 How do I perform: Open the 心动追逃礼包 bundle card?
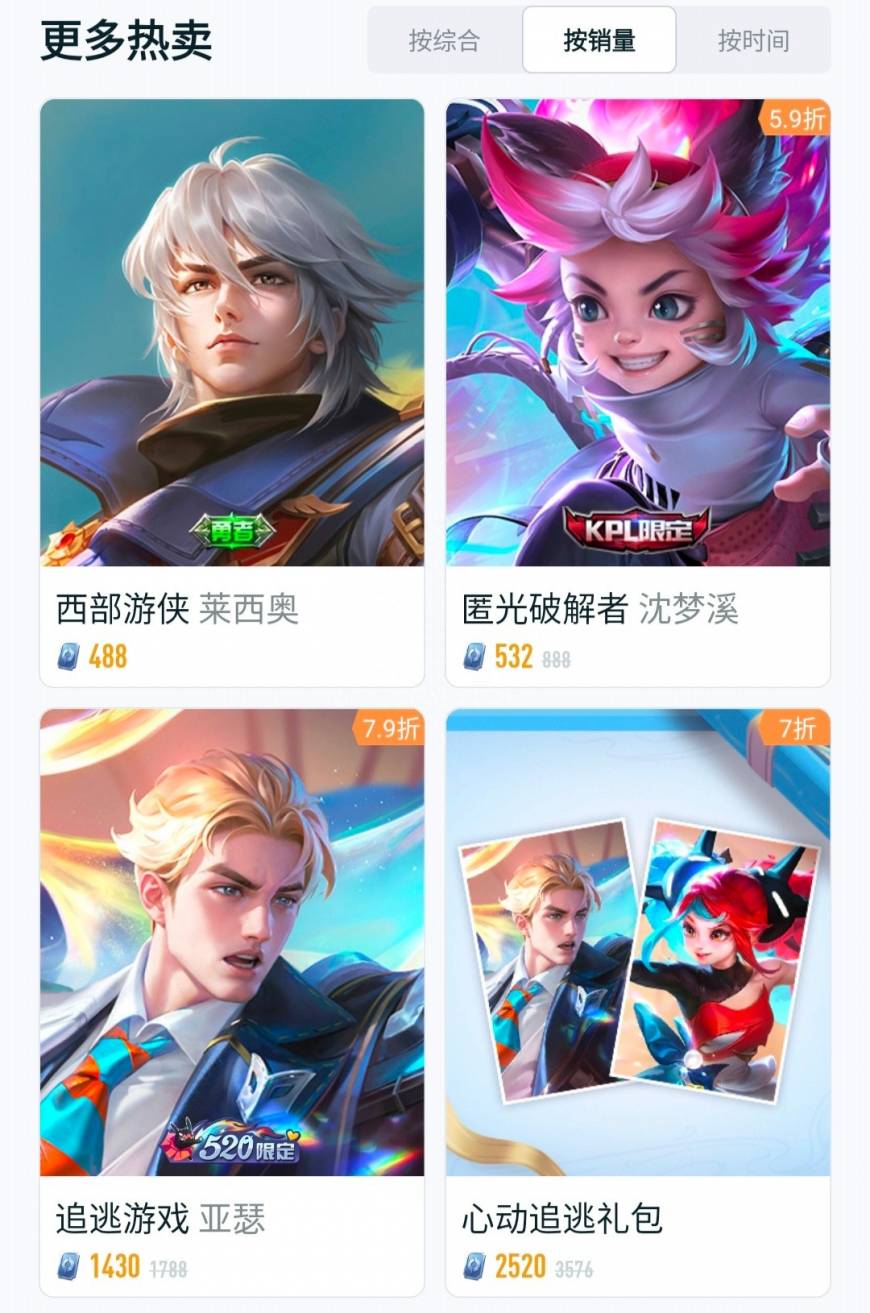[x=638, y=1000]
